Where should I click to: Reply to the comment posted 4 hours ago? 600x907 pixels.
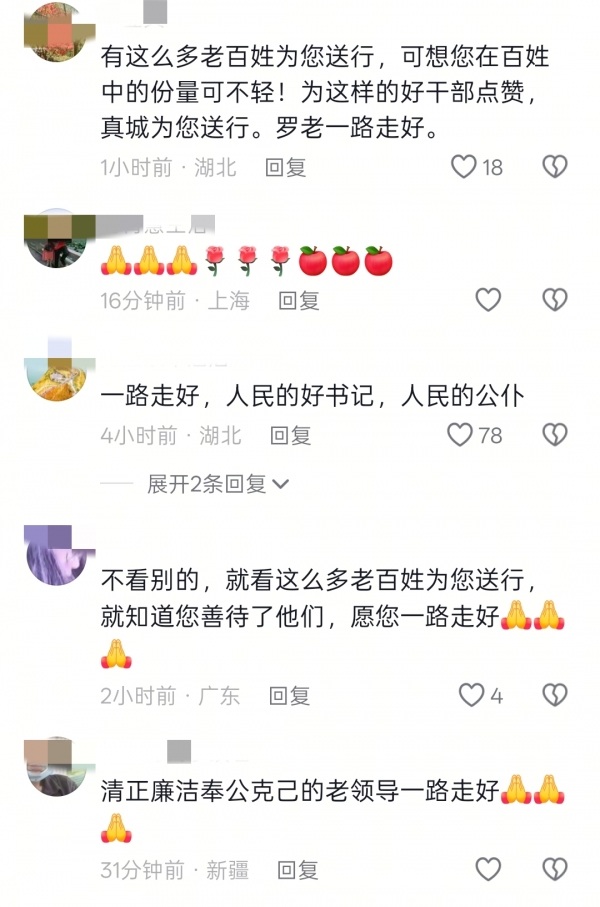(x=291, y=435)
